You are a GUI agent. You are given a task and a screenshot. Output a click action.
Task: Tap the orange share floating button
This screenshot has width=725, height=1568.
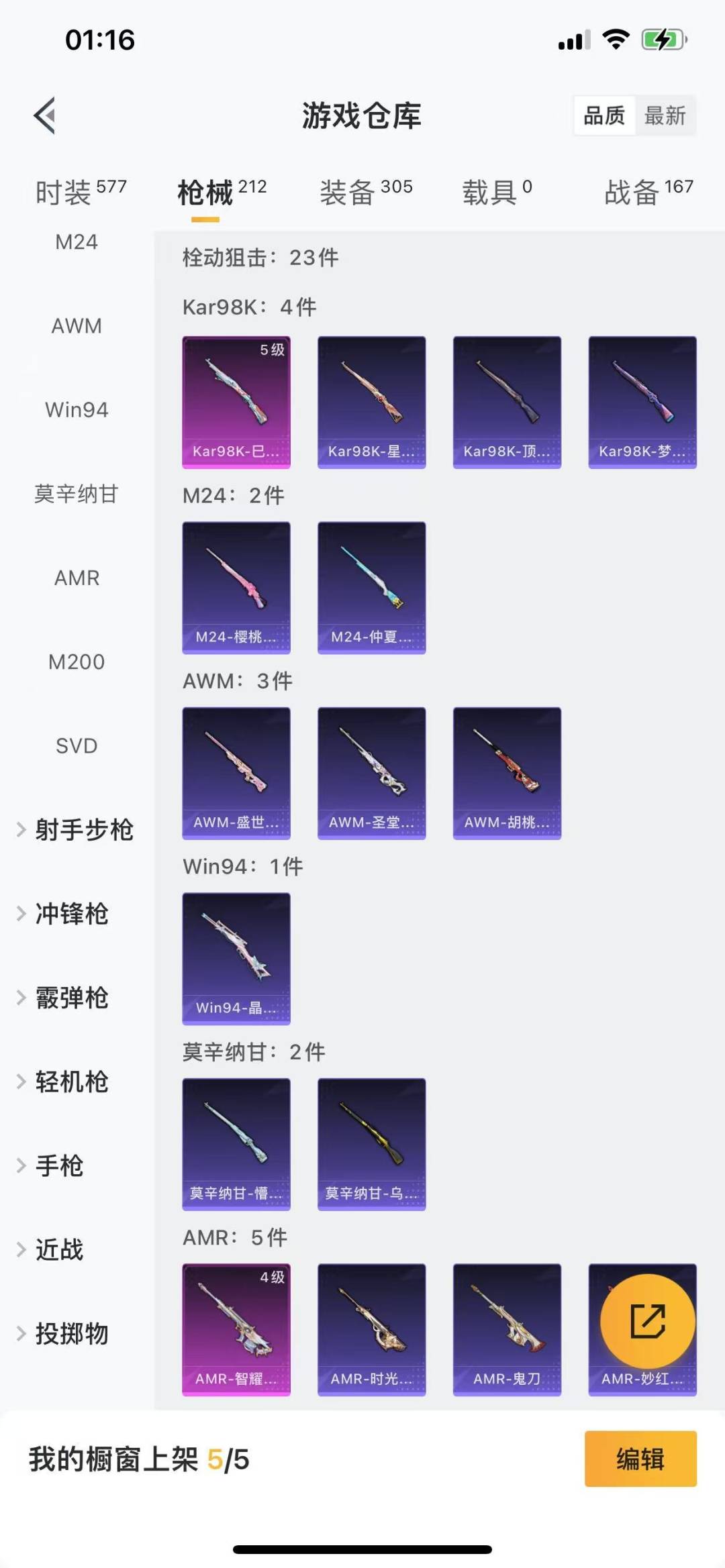[x=647, y=1320]
